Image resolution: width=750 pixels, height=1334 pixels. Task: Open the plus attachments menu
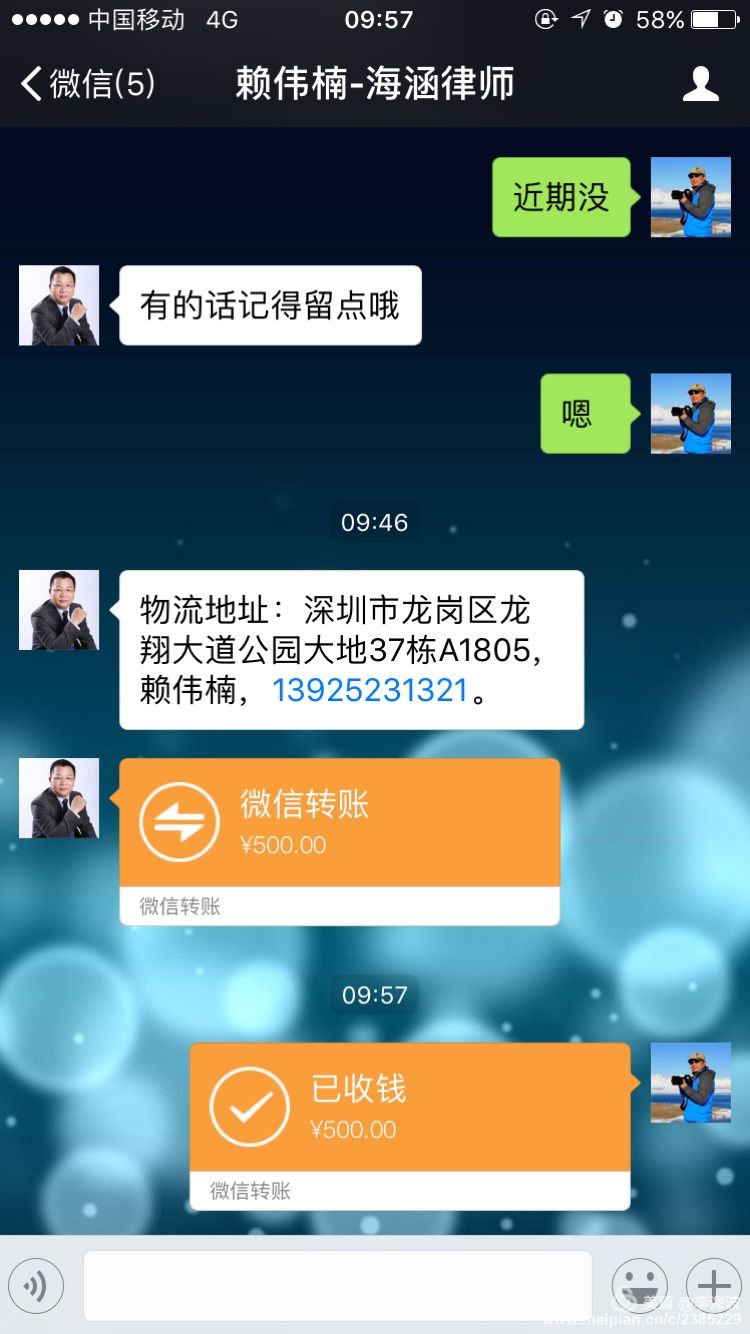[x=713, y=1285]
